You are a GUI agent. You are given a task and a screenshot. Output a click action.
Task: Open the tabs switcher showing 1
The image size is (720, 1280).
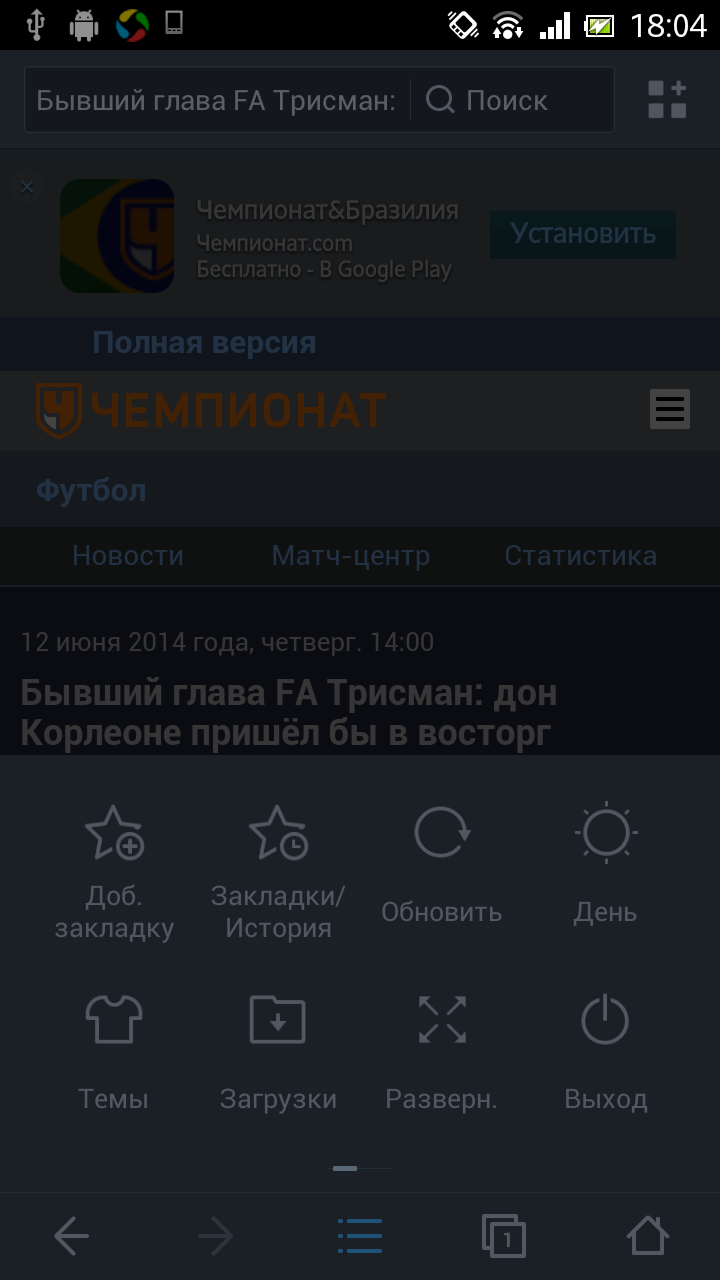coord(503,1236)
